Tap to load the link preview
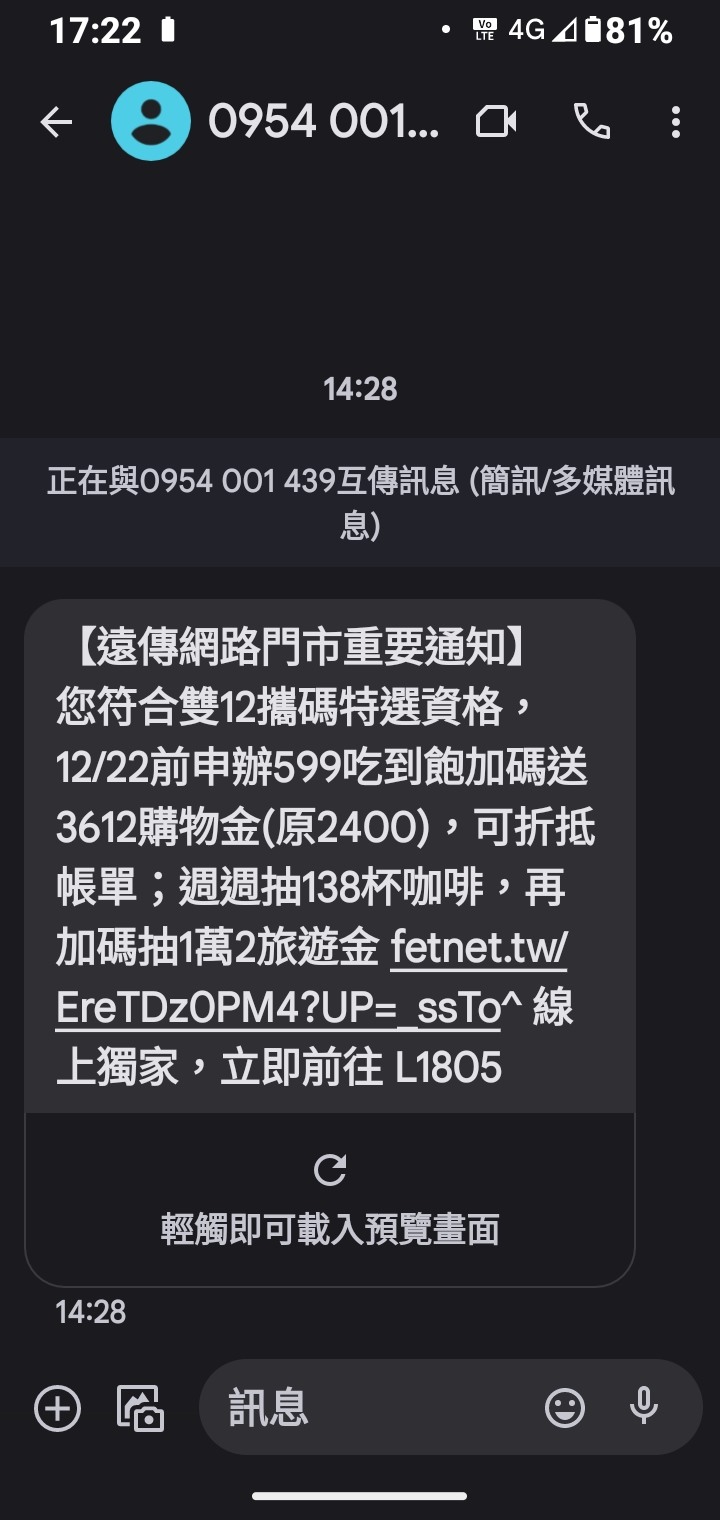Image resolution: width=720 pixels, height=1520 pixels. pyautogui.click(x=330, y=1199)
